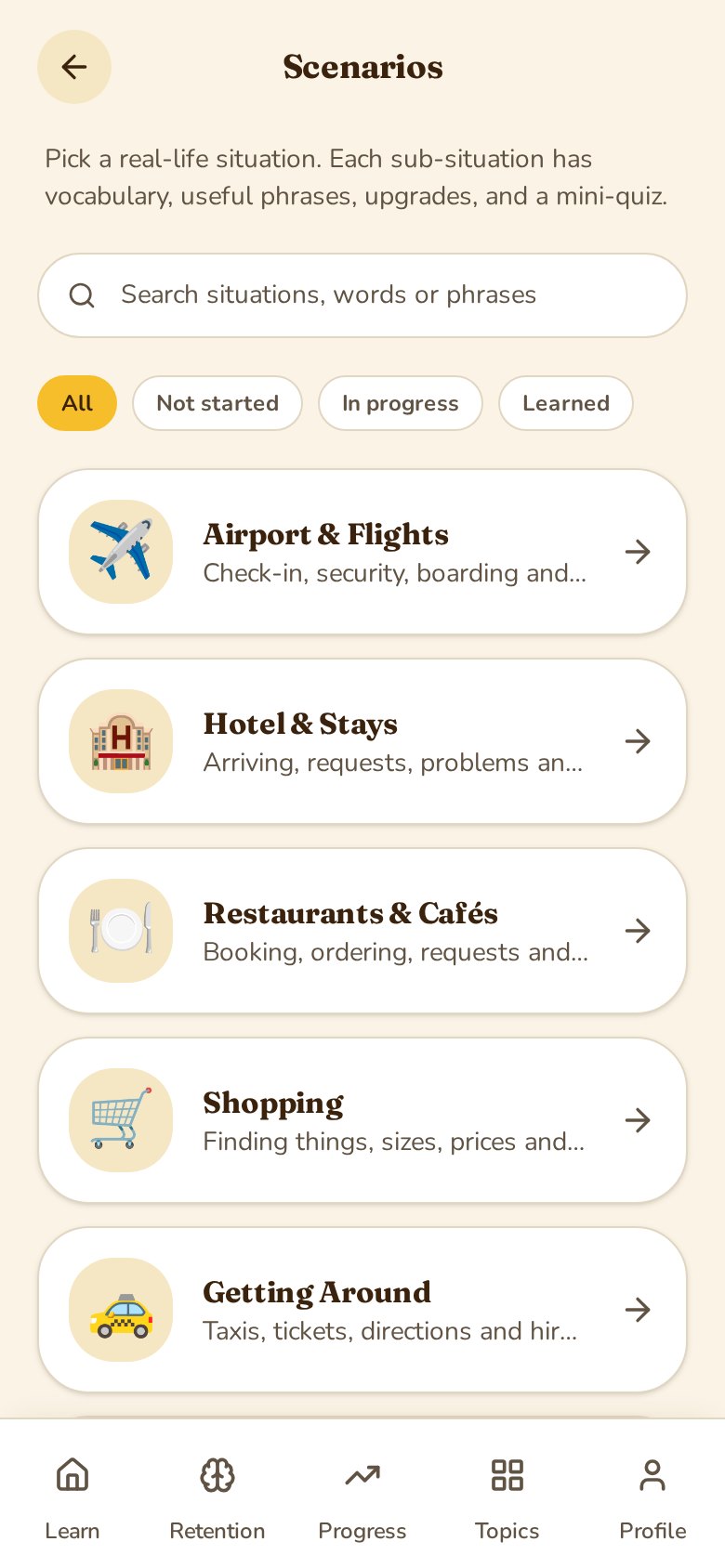725x1568 pixels.
Task: Filter scenarios by Learned
Action: pyautogui.click(x=566, y=403)
